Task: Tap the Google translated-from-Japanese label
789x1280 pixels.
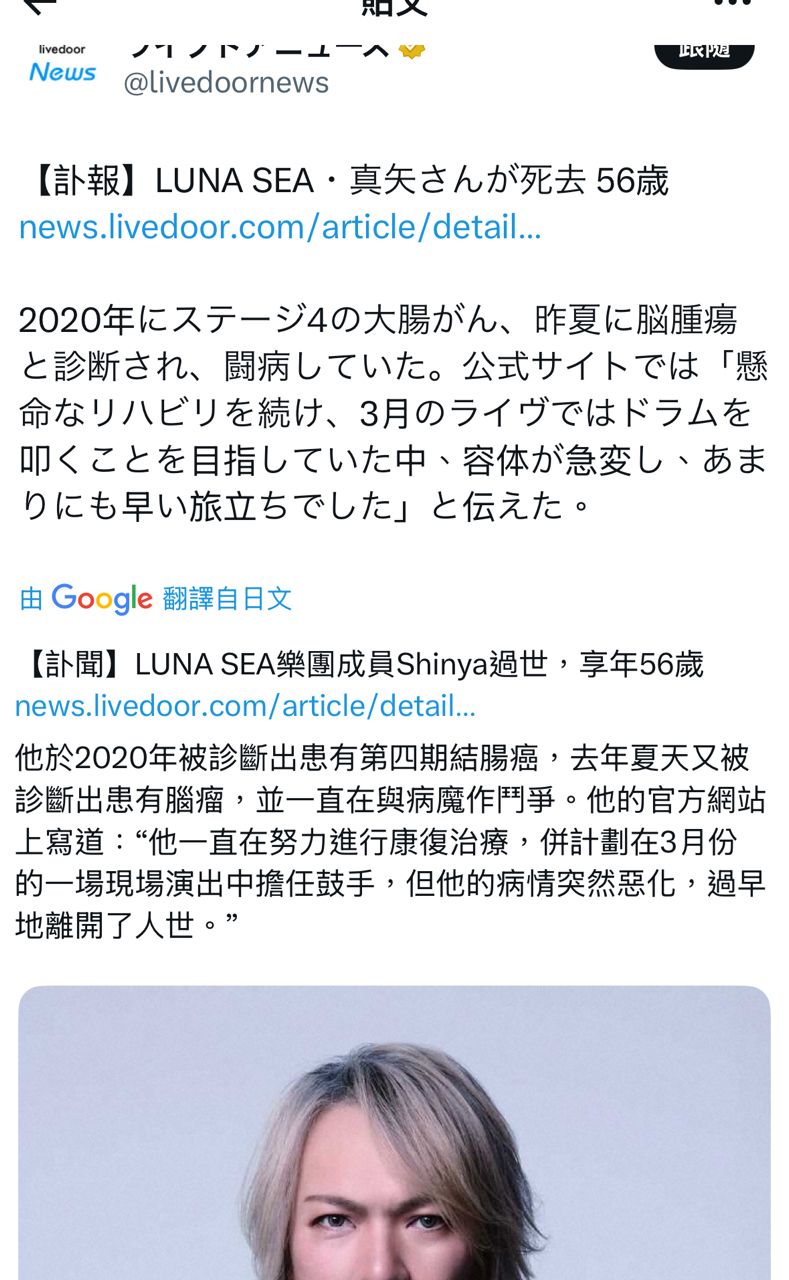Action: pyautogui.click(x=156, y=599)
